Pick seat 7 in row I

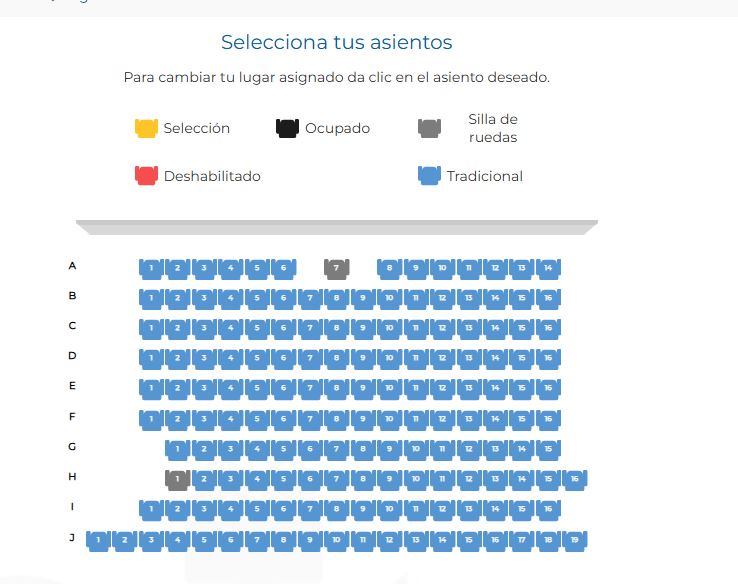[x=310, y=509]
